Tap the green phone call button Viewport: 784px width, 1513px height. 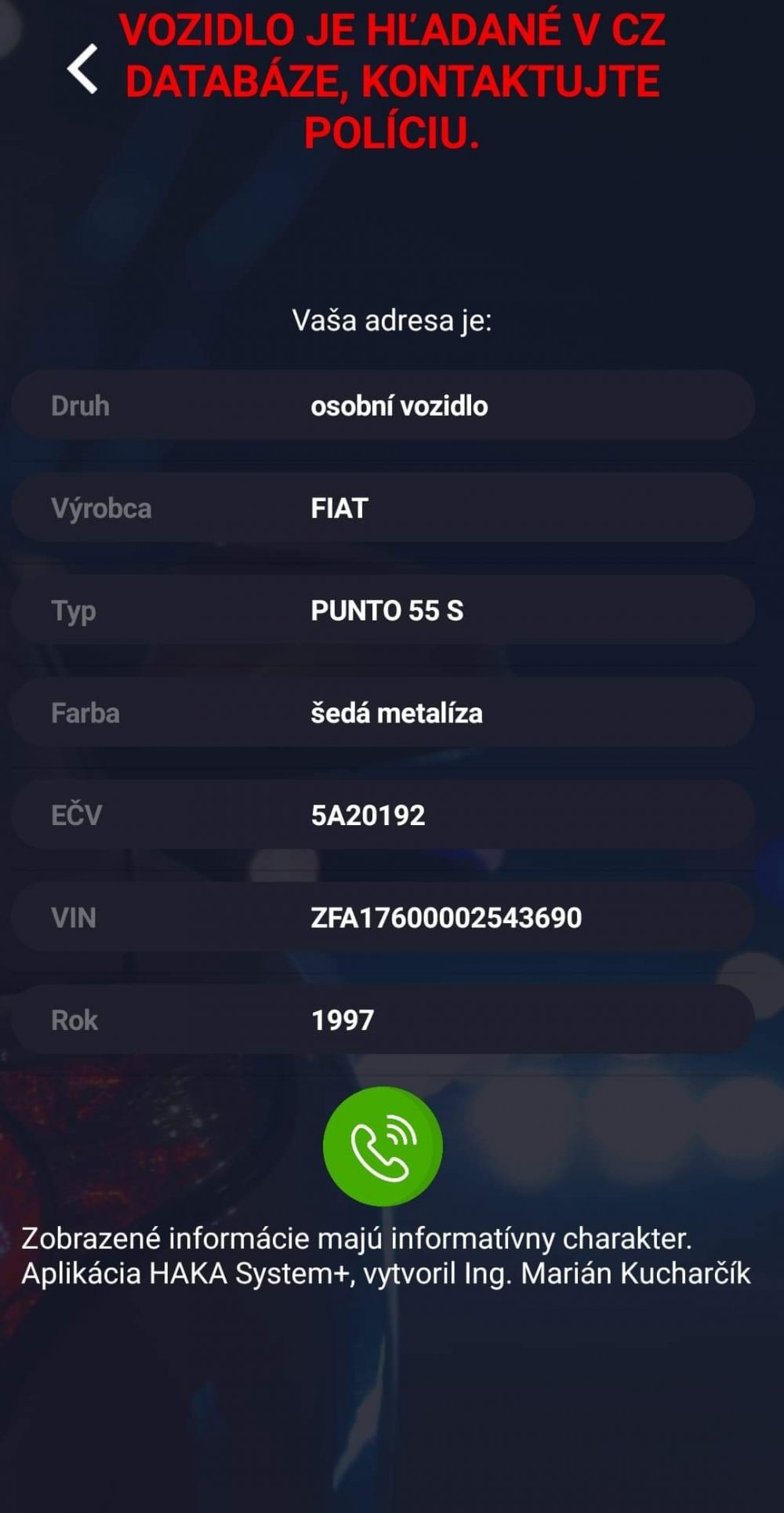pyautogui.click(x=383, y=1146)
